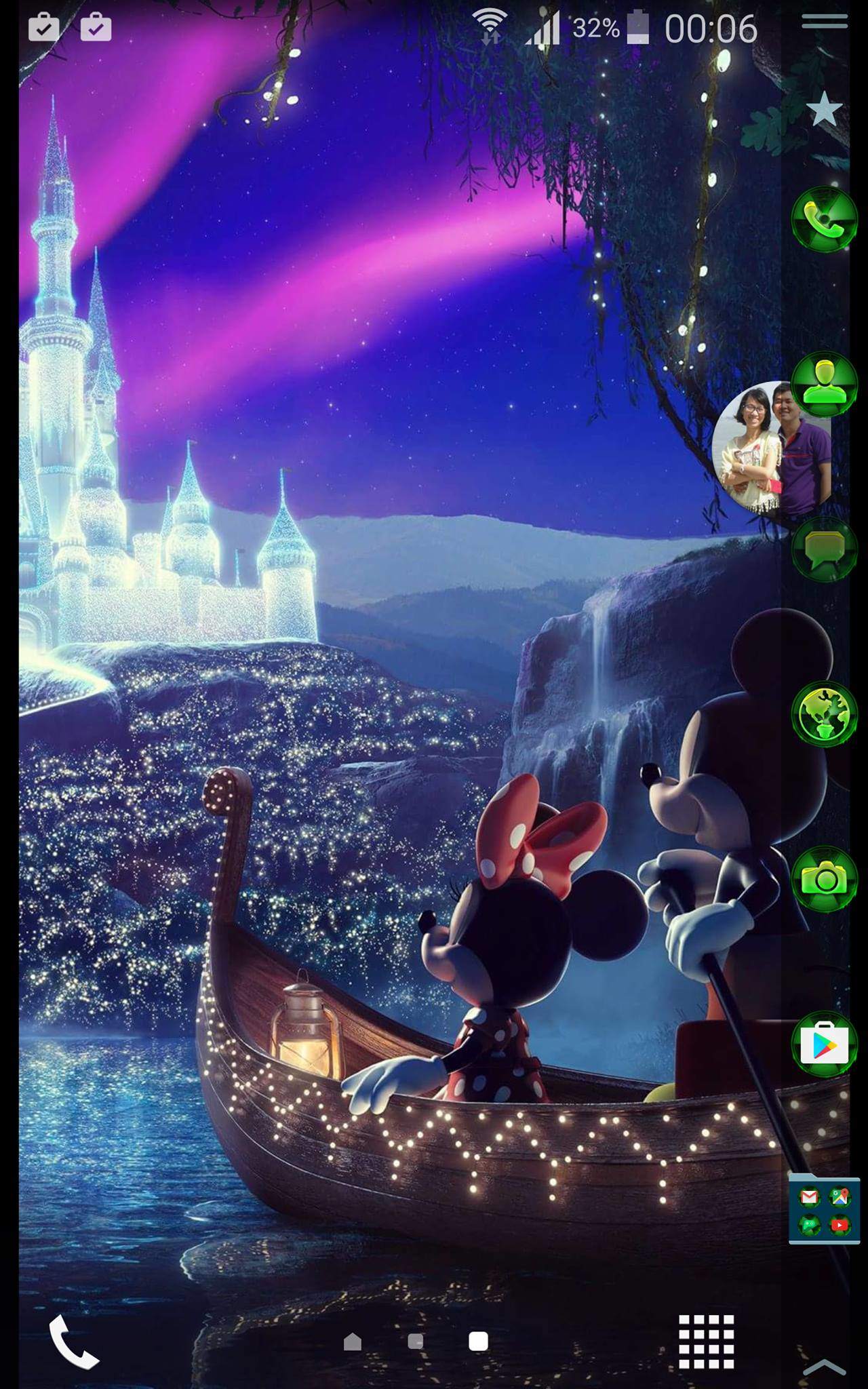Viewport: 868px width, 1389px height.
Task: Expand the bottom panel arrow
Action: point(824,1366)
